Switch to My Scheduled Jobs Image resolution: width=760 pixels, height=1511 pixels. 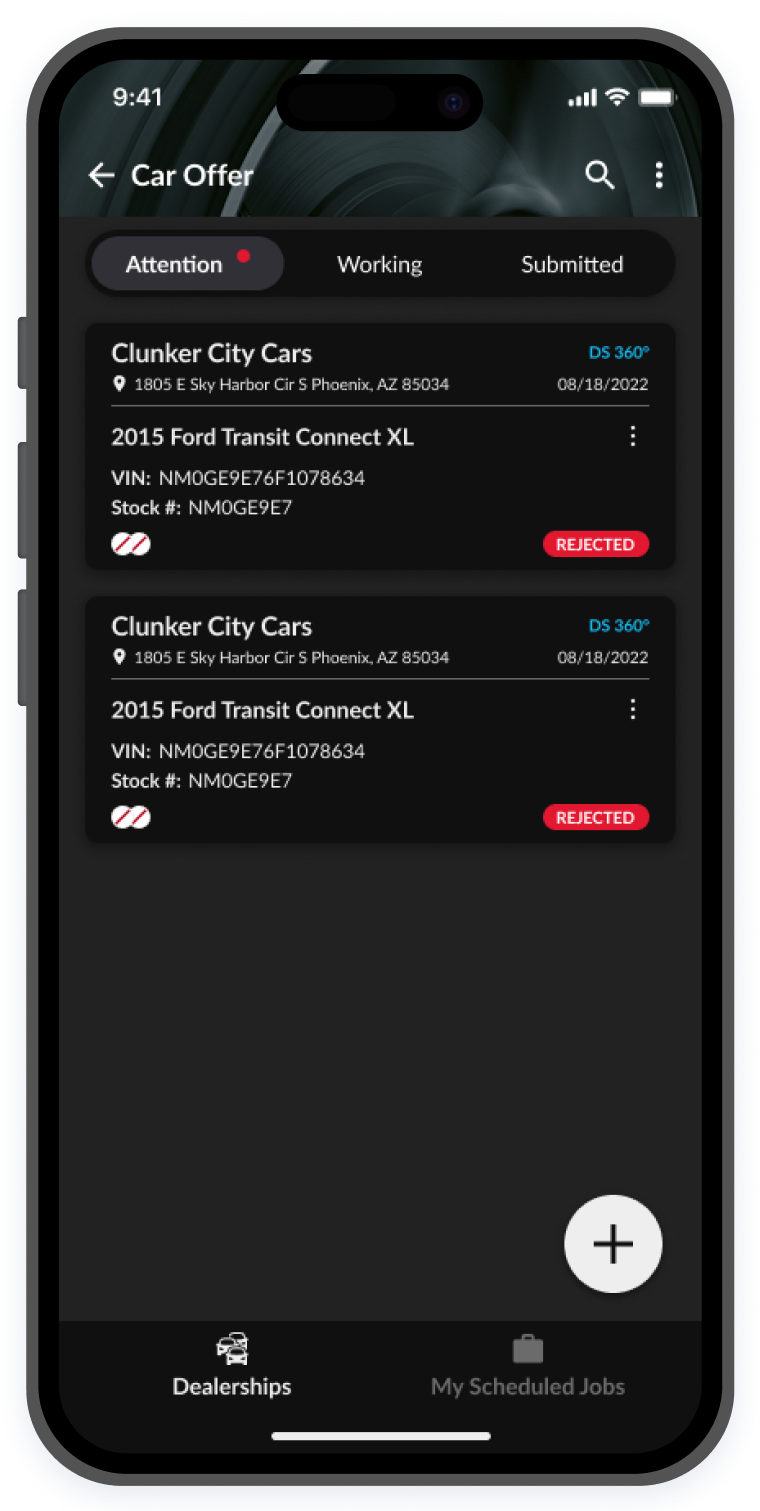pyautogui.click(x=528, y=1366)
